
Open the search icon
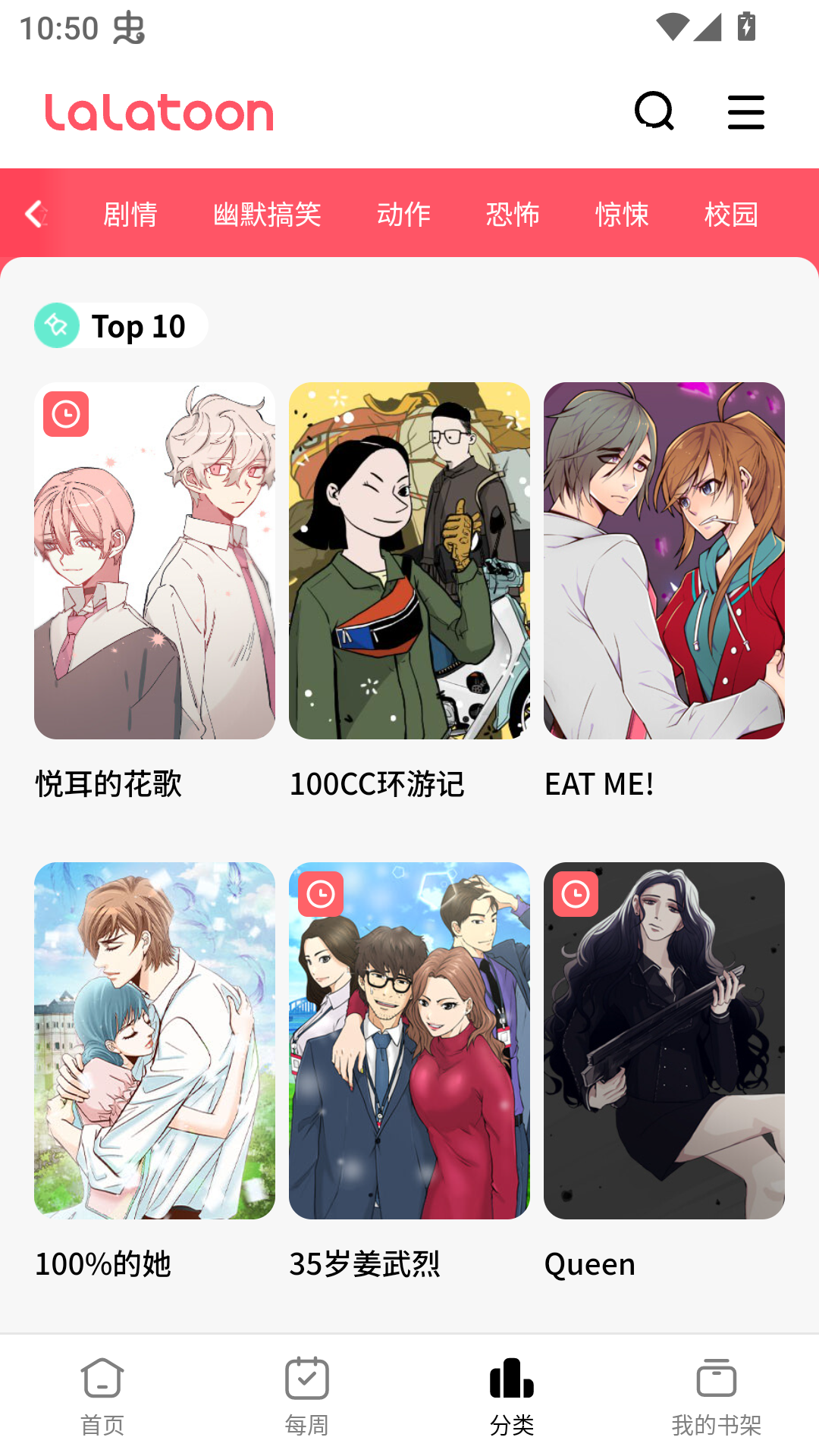click(654, 111)
